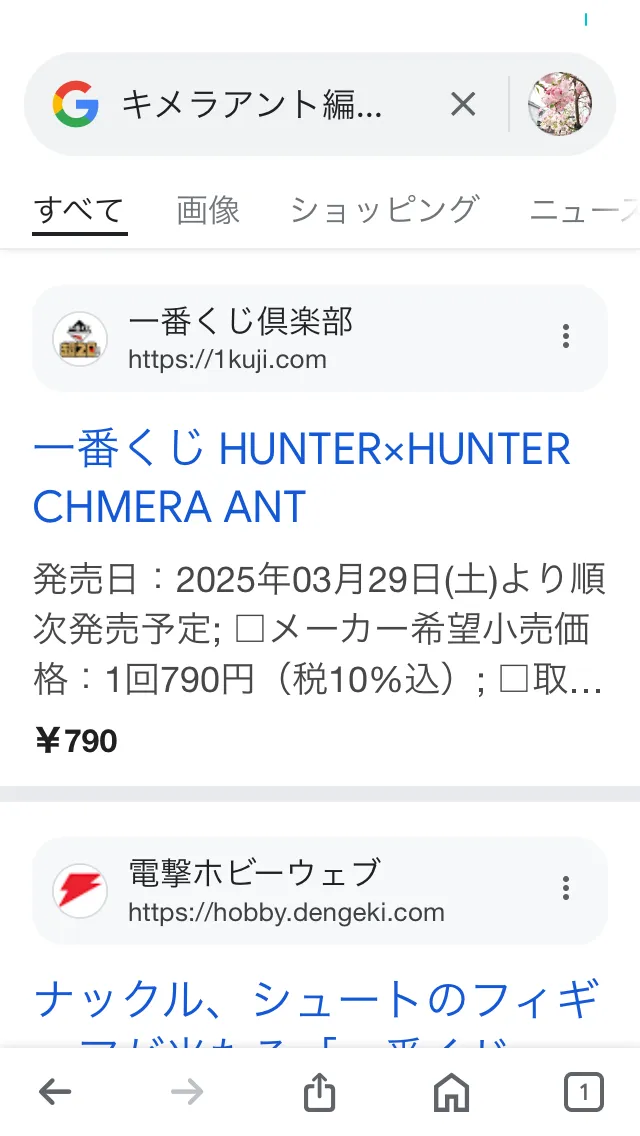The height and width of the screenshot is (1136, 640).
Task: Open the ニュース tab
Action: pos(584,210)
